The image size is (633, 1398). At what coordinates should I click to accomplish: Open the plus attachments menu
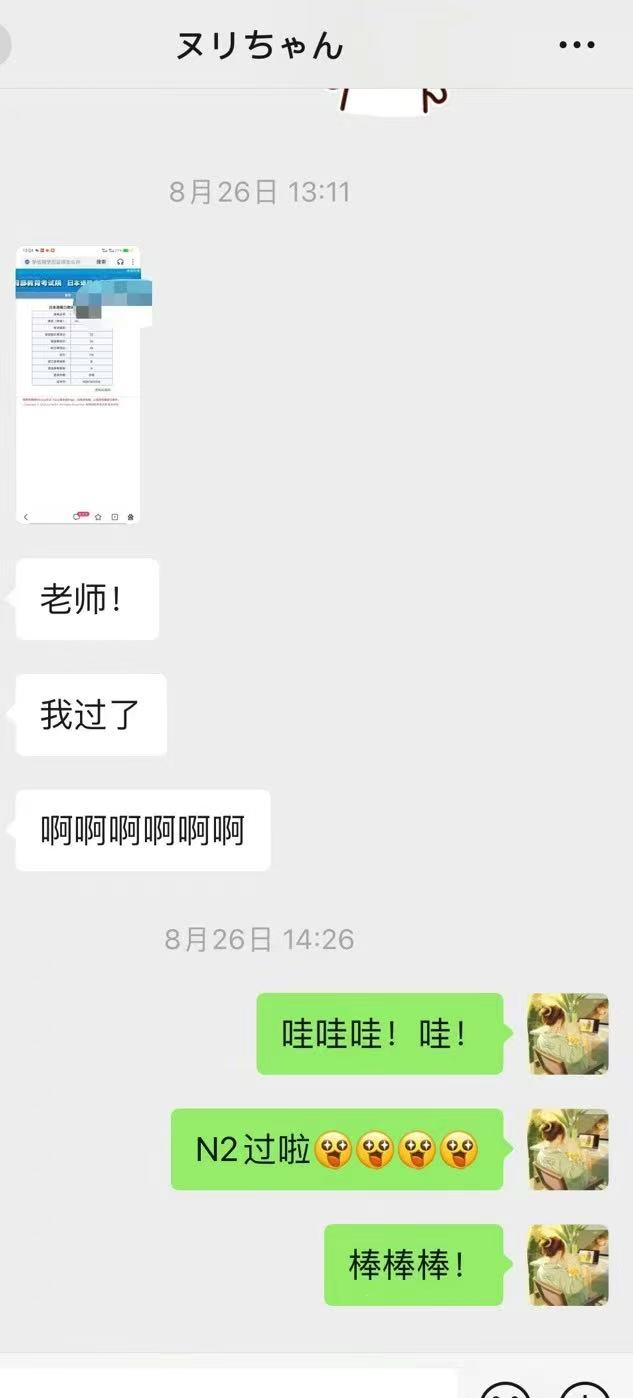pyautogui.click(x=585, y=1390)
